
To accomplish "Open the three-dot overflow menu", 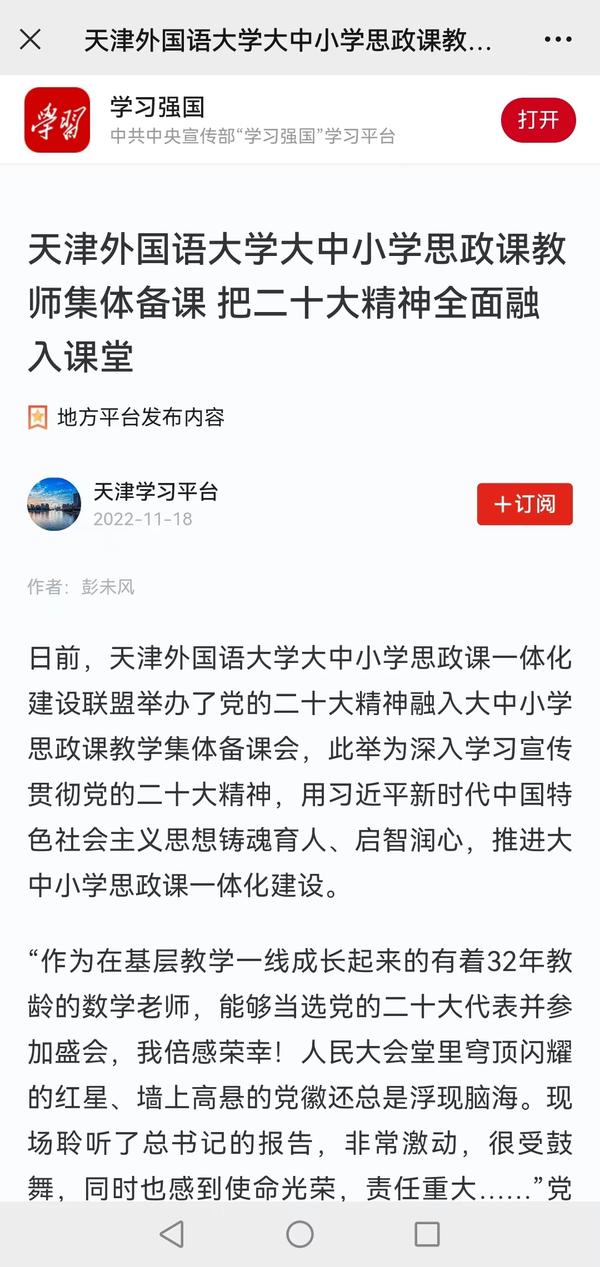I will coord(558,39).
